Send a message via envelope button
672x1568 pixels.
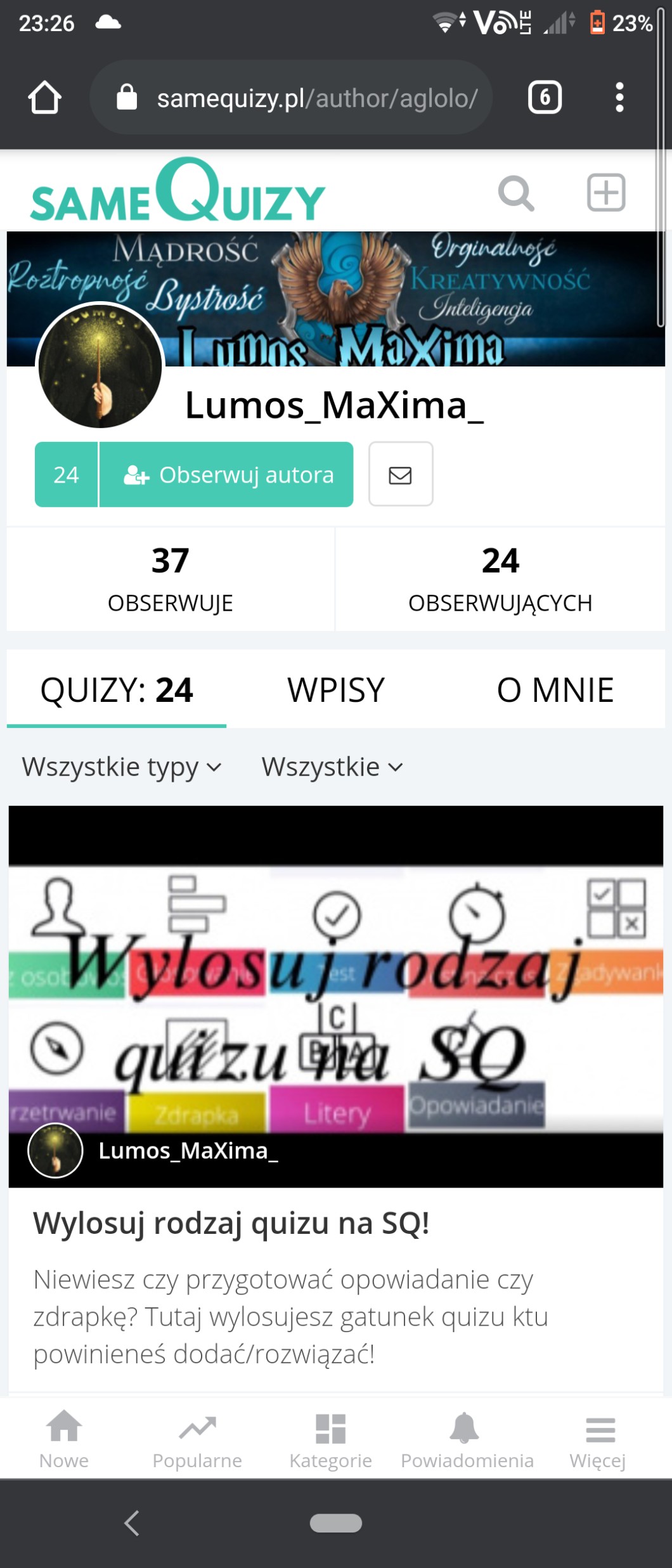tap(400, 475)
